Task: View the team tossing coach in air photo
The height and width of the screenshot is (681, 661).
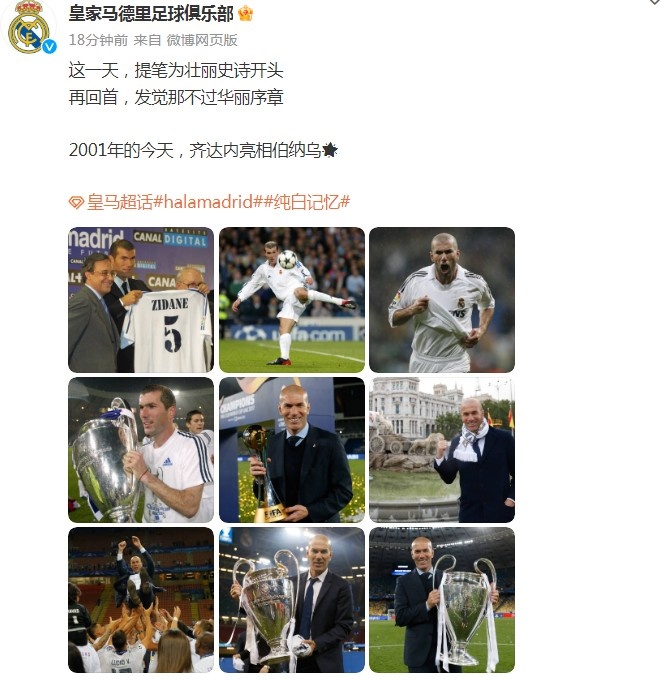Action: coord(140,600)
